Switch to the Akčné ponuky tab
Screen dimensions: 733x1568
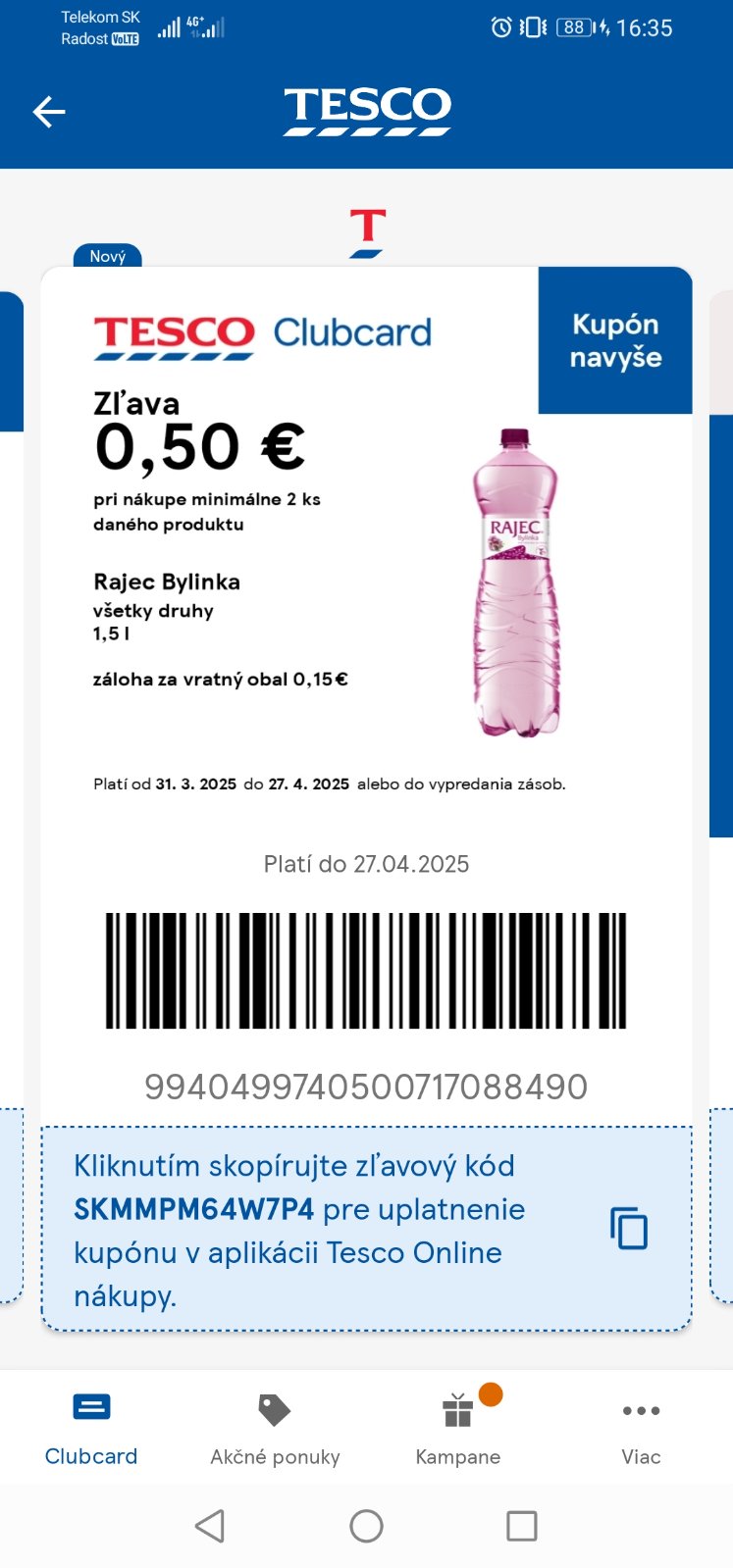click(275, 1428)
